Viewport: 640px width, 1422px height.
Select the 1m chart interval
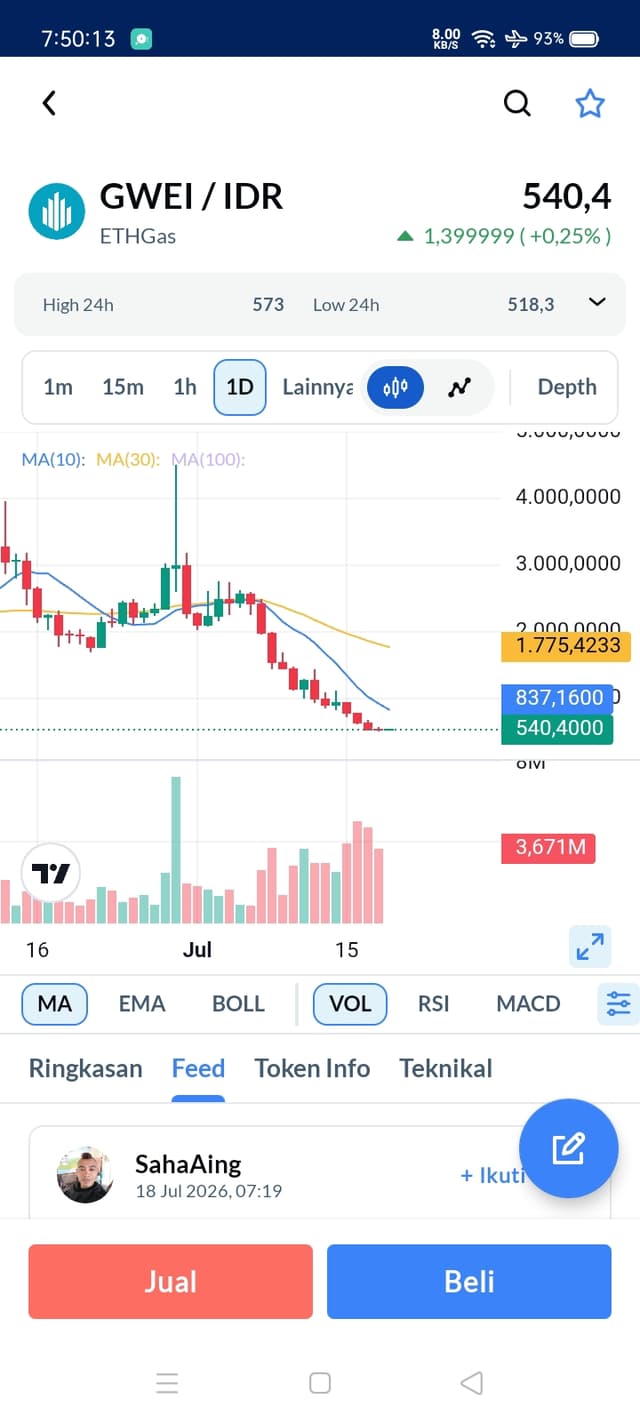[x=58, y=387]
